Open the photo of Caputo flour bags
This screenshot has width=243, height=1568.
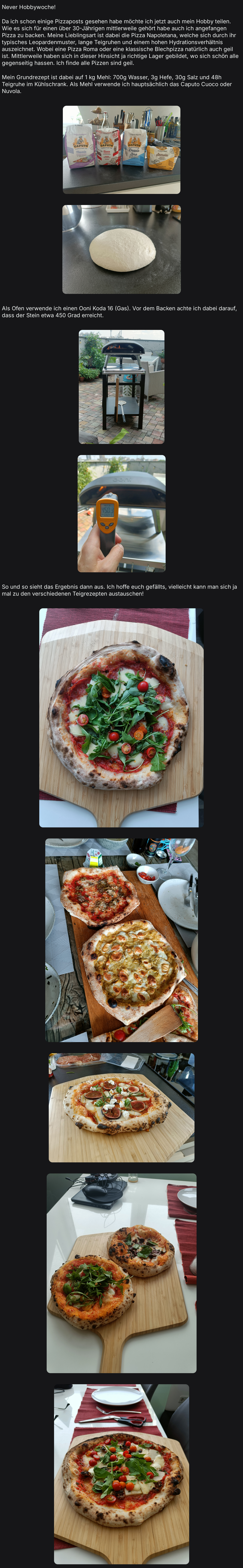(x=121, y=150)
